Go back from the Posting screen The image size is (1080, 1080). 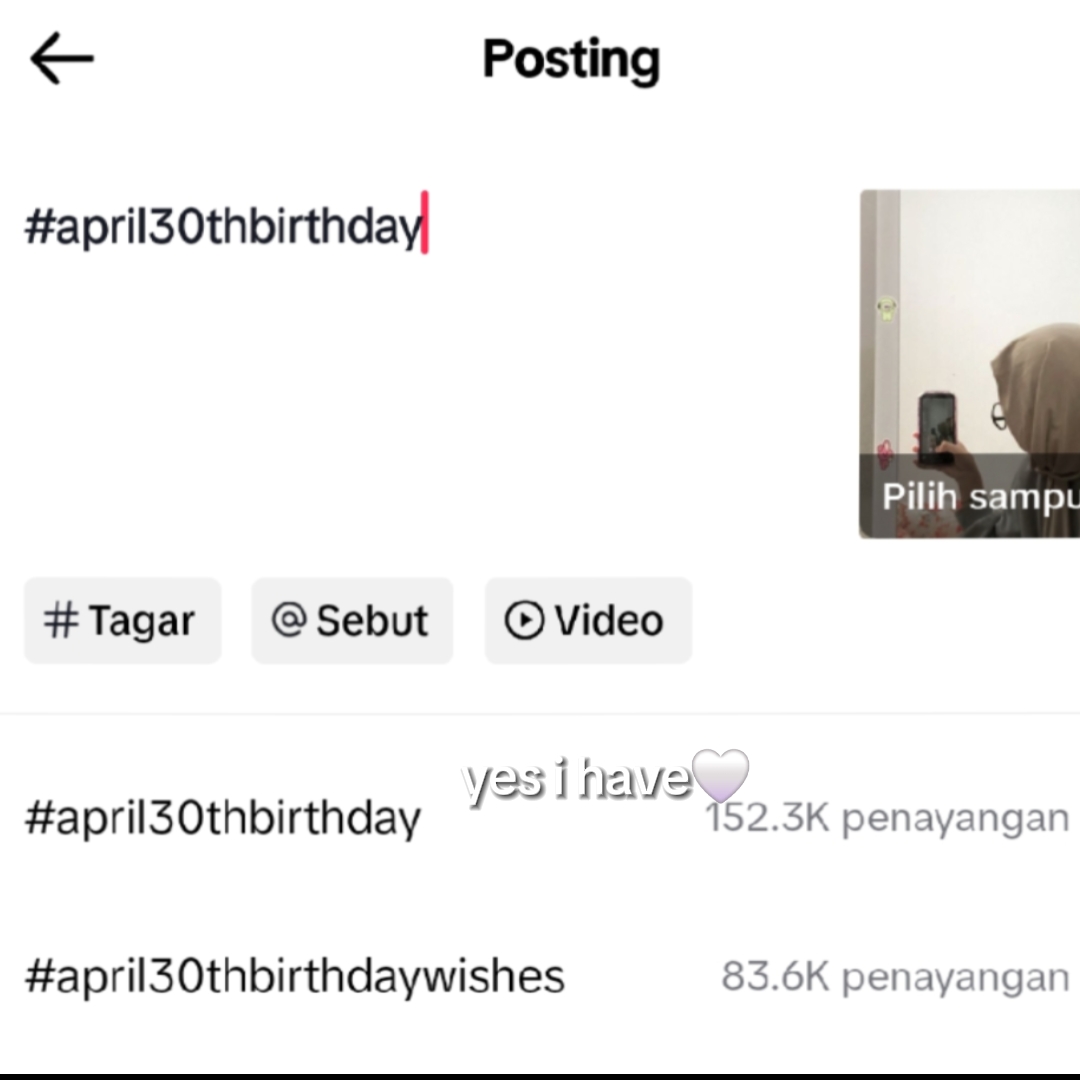click(x=62, y=59)
